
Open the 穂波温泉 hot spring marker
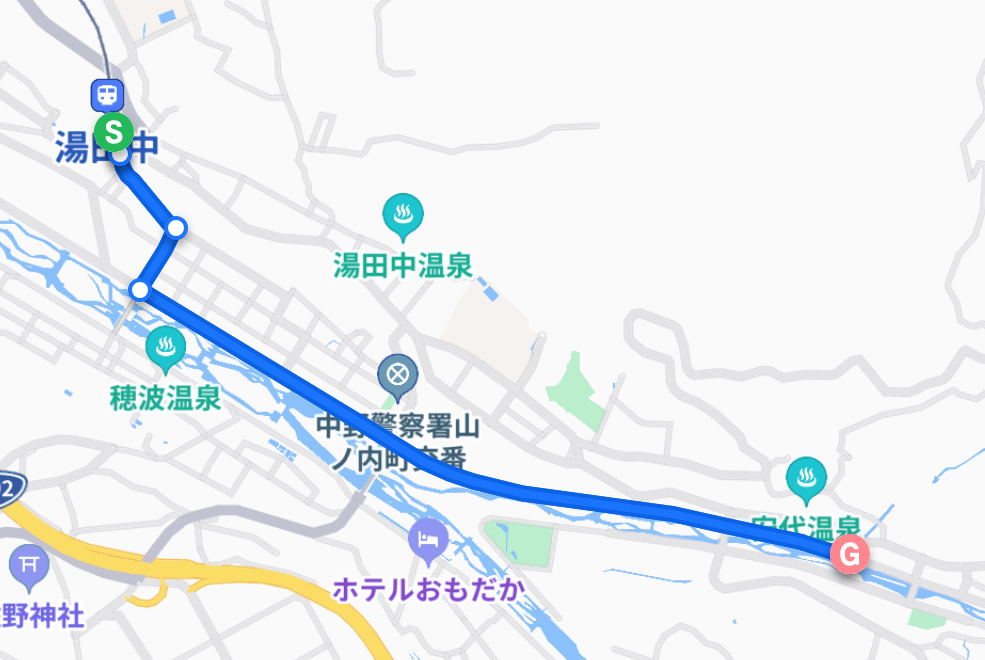[x=165, y=348]
